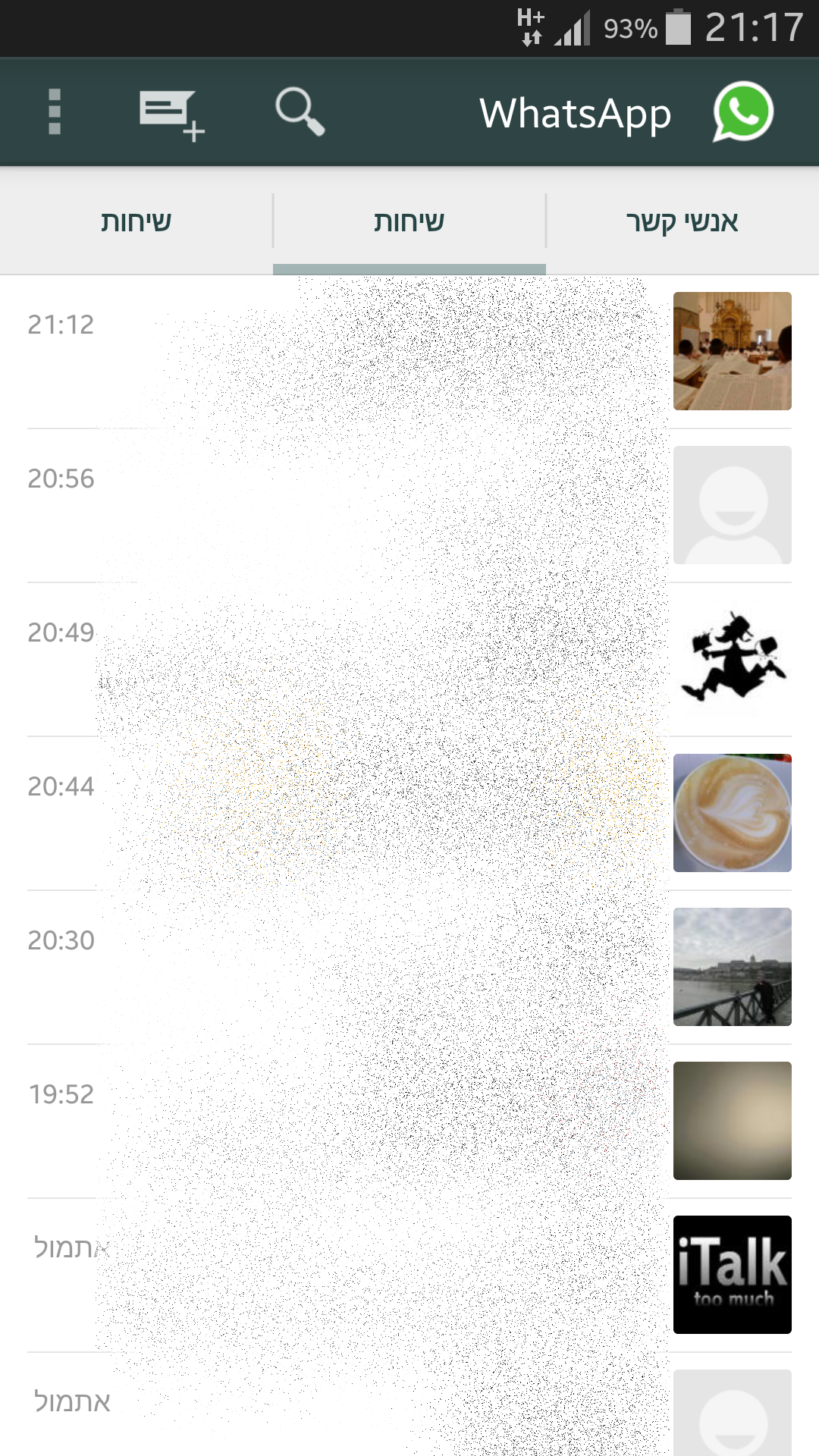
Task: Open the overflow menu
Action: coord(53,112)
